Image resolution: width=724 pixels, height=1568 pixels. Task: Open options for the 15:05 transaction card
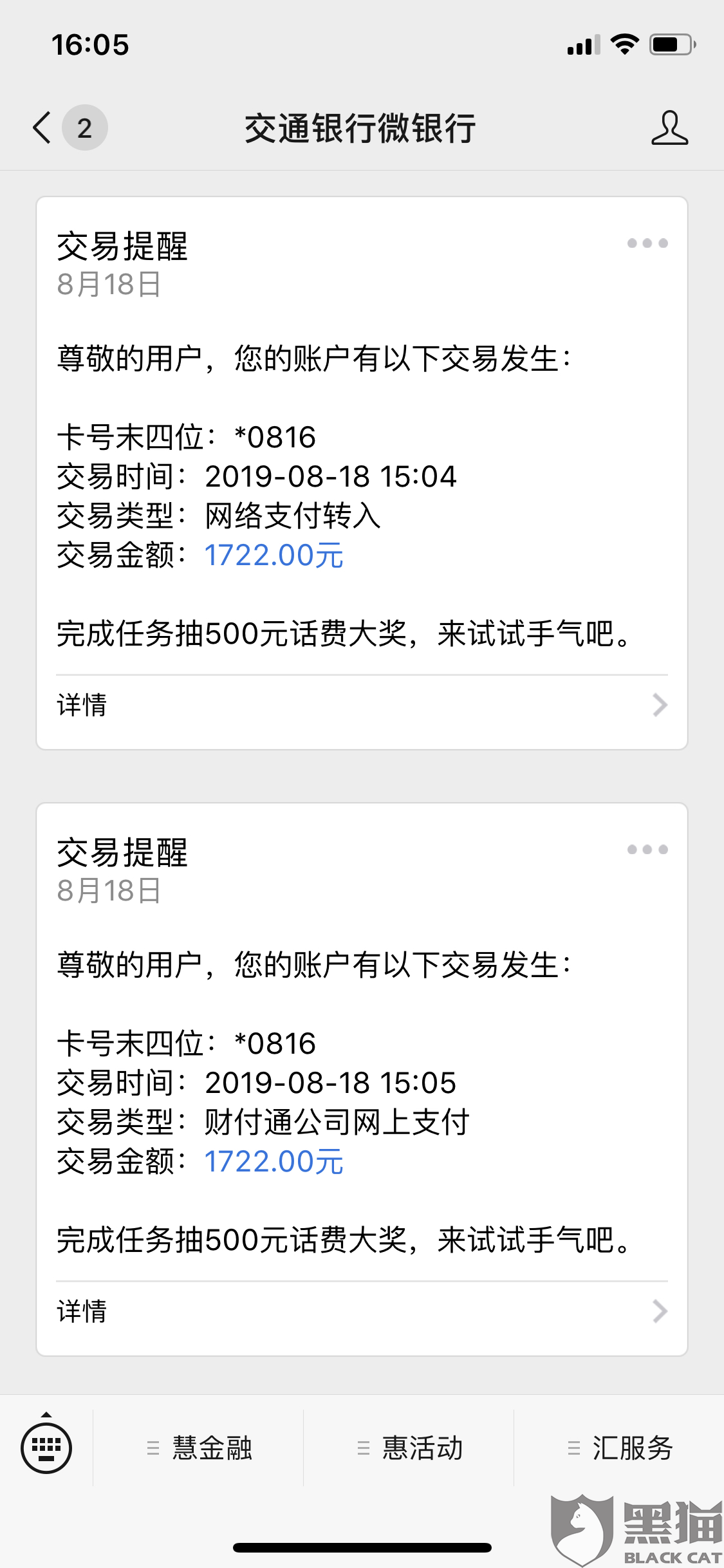point(647,850)
